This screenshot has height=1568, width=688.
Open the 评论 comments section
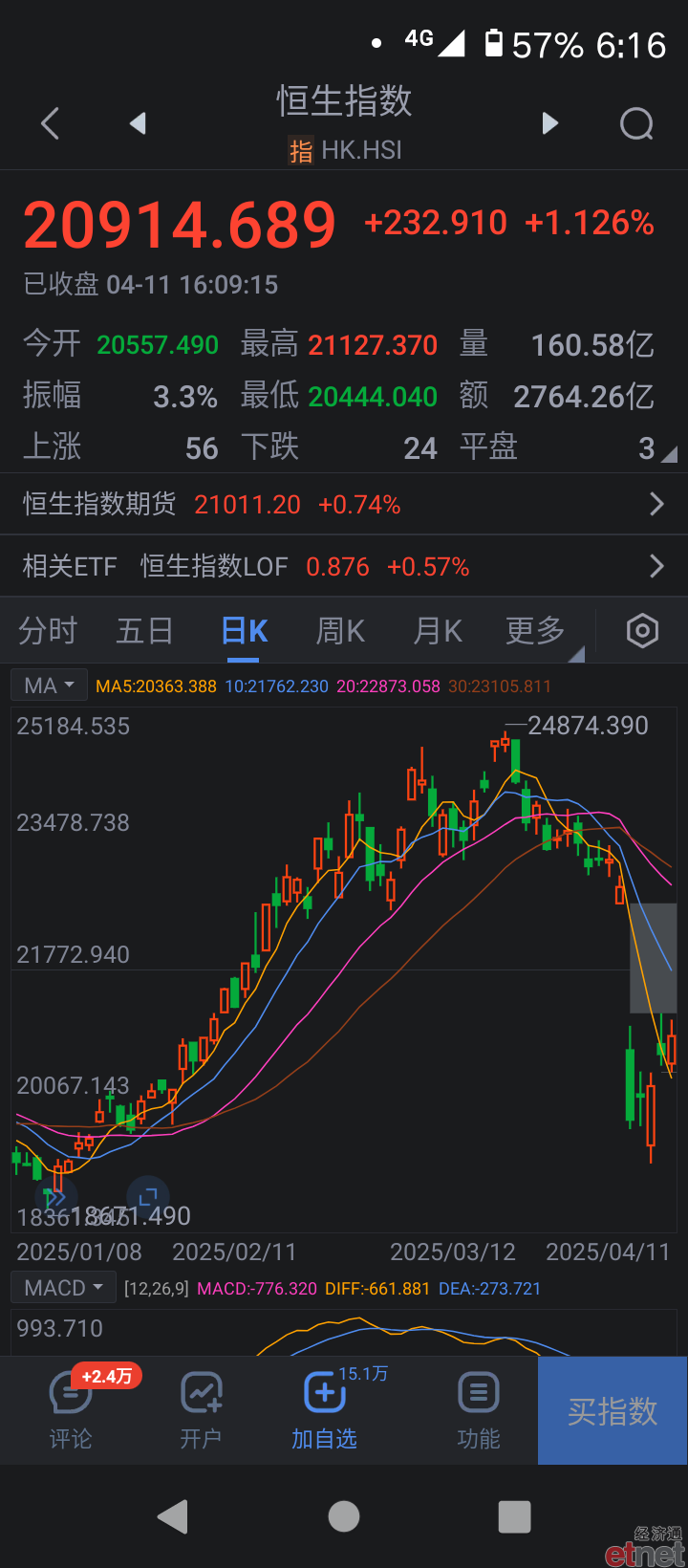pyautogui.click(x=71, y=1409)
